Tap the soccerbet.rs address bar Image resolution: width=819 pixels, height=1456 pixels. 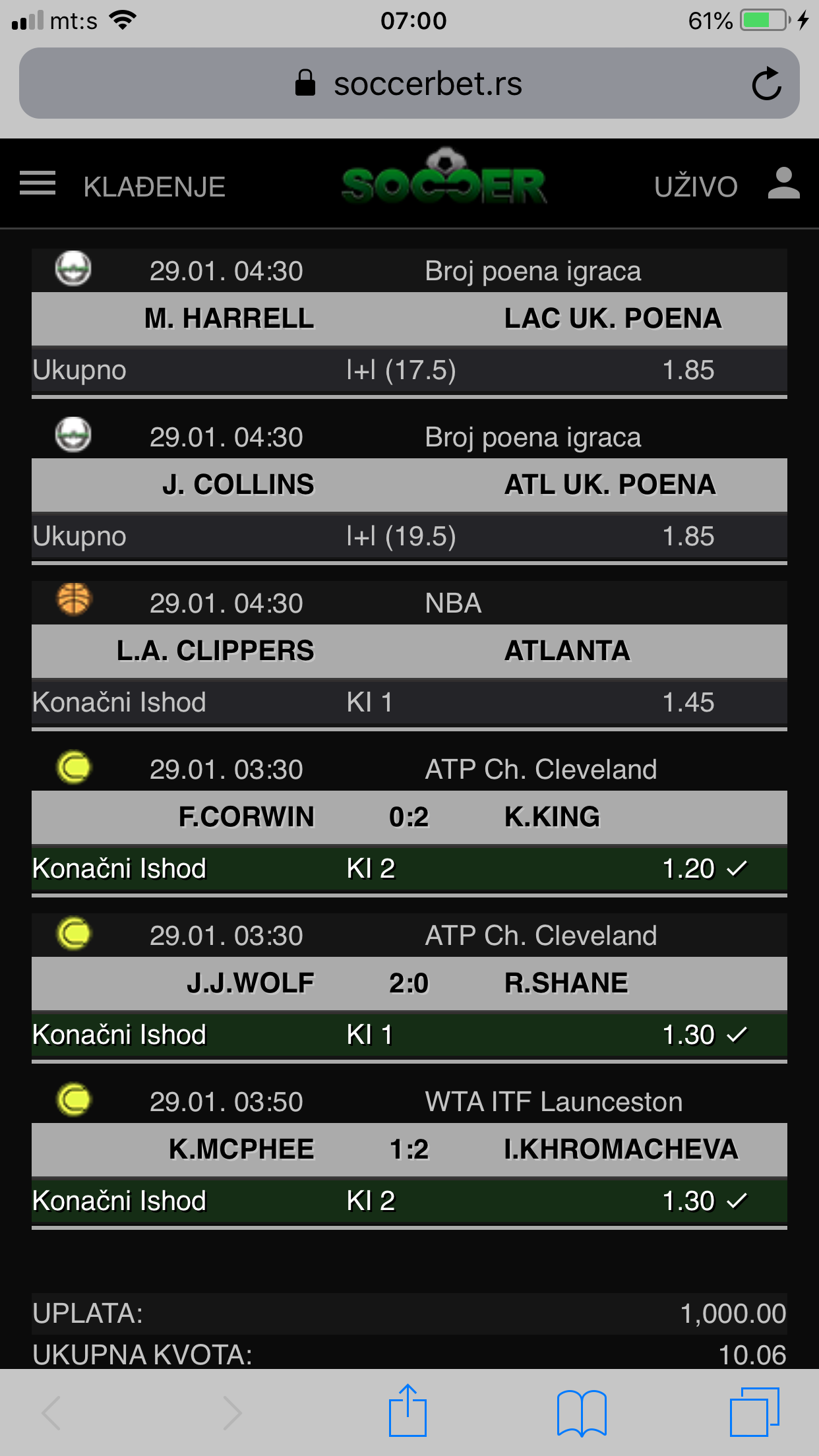point(409,83)
